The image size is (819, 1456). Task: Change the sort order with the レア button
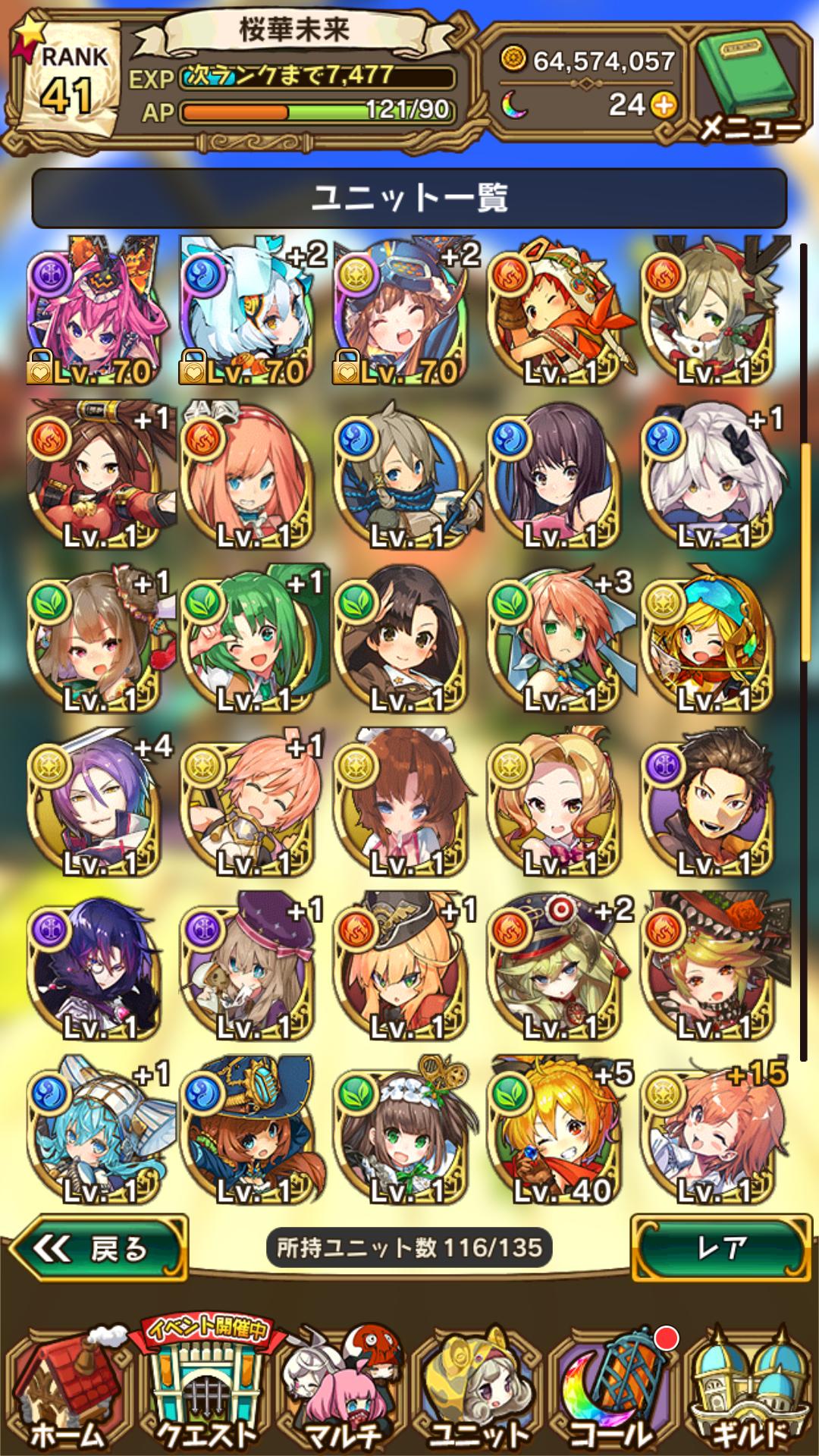[x=720, y=1248]
